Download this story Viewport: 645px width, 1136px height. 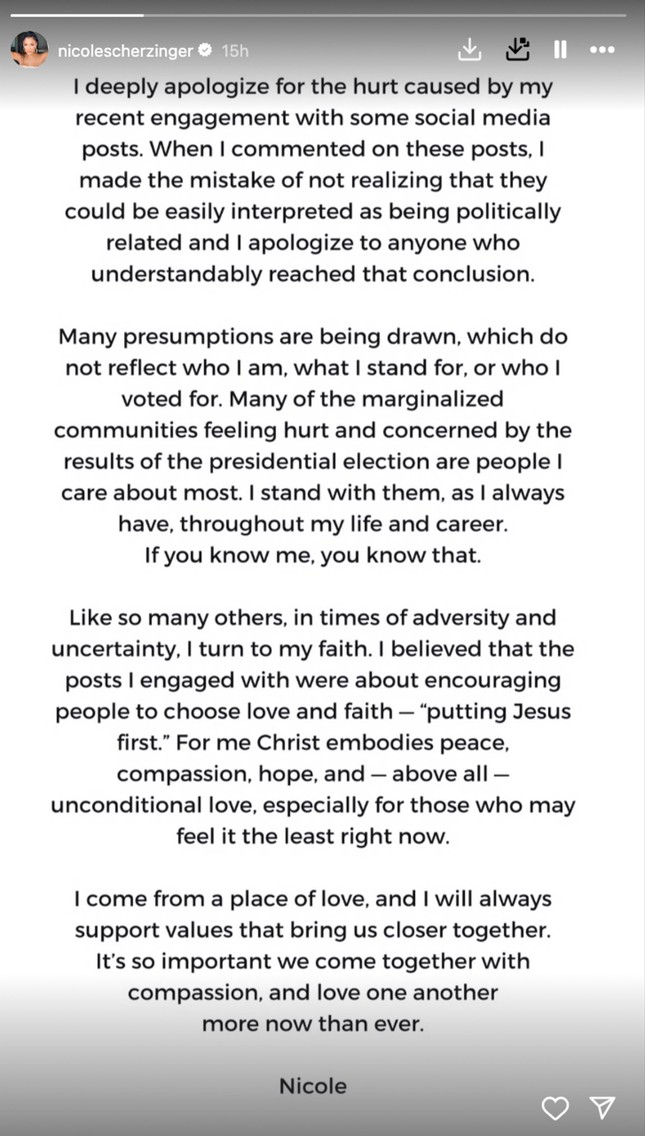pyautogui.click(x=469, y=49)
